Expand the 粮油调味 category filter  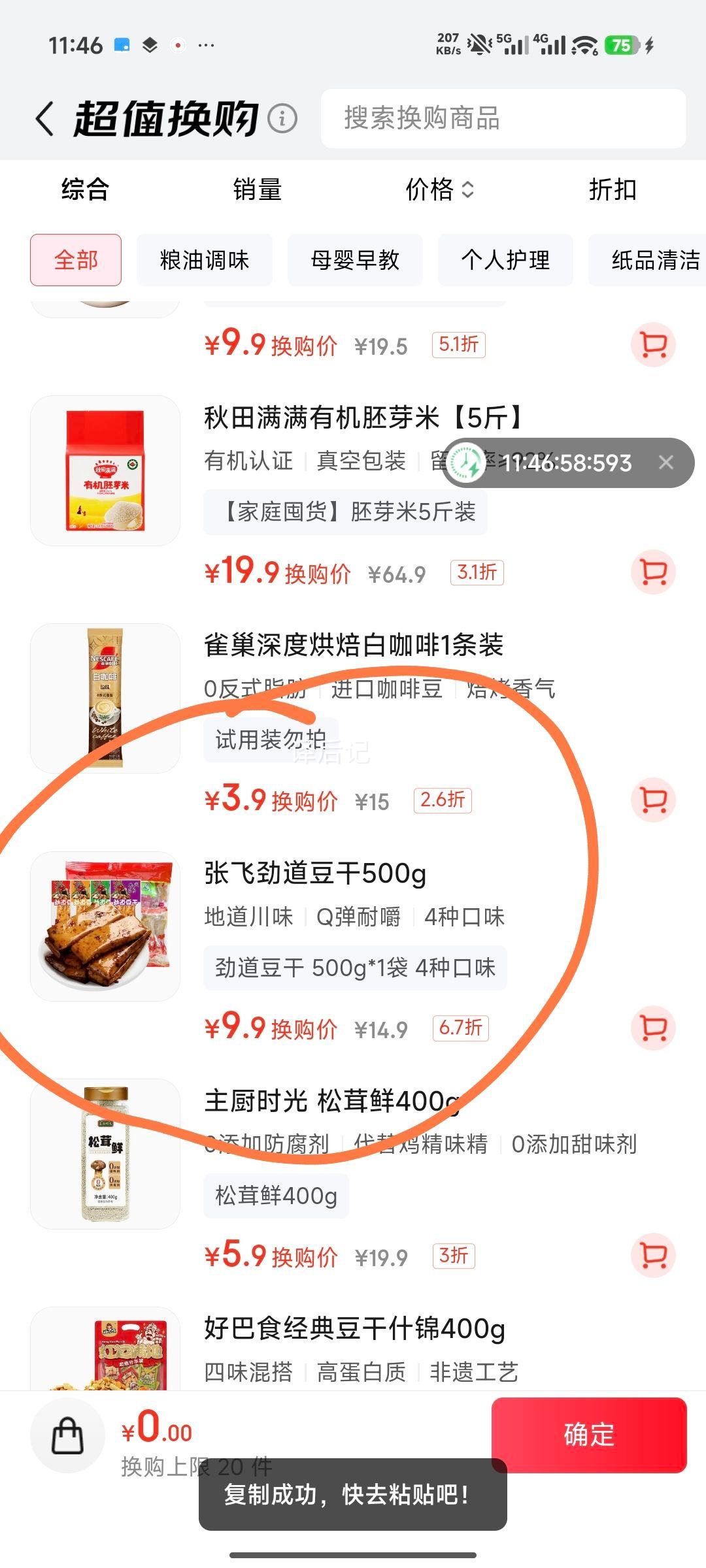click(204, 260)
